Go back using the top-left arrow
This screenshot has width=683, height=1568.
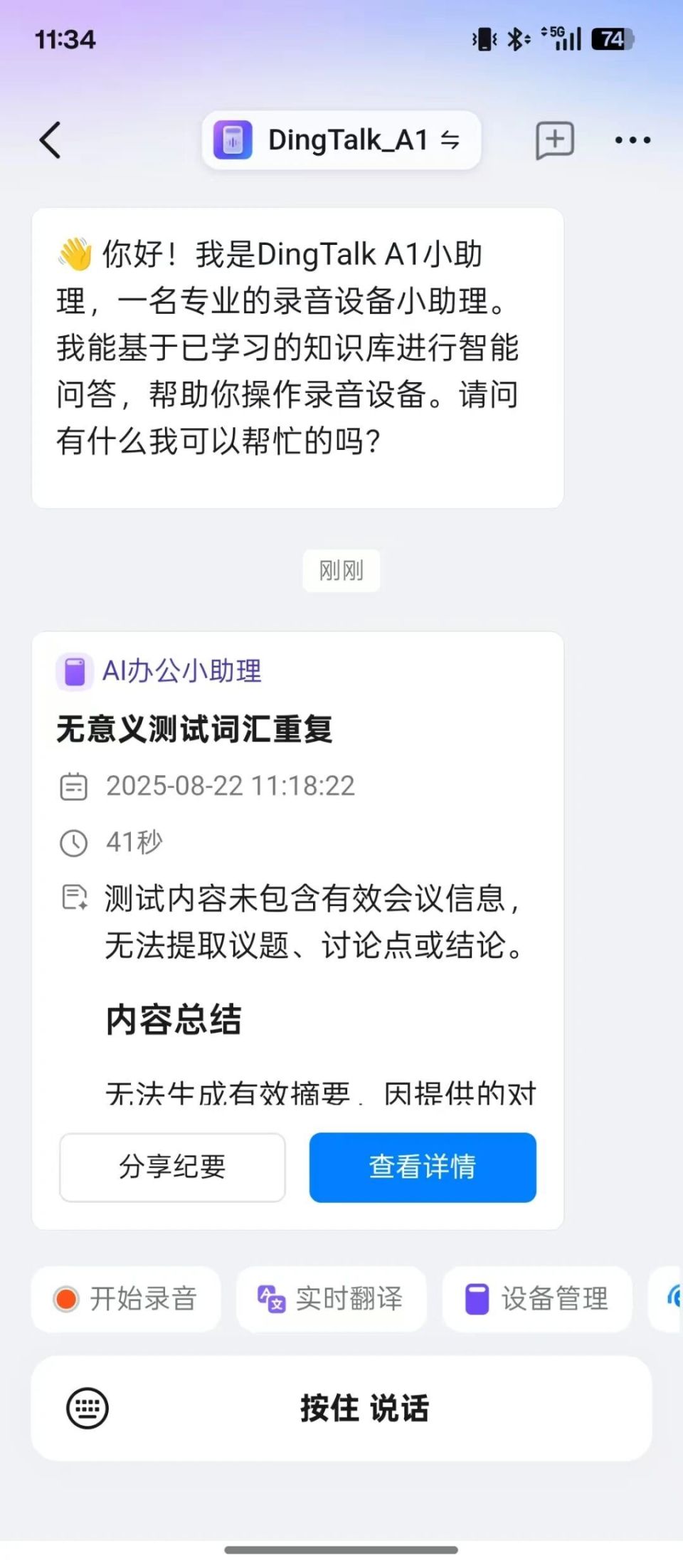pos(51,140)
